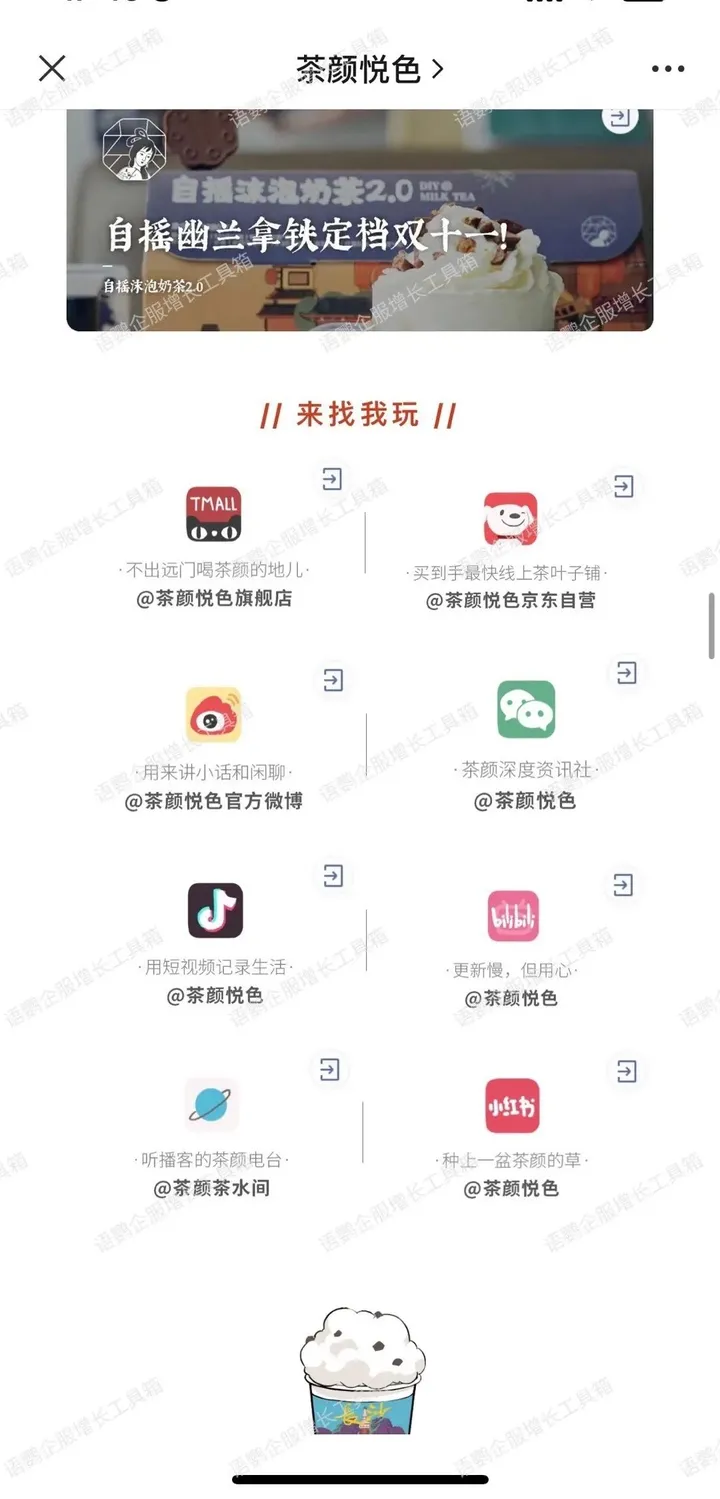Open the WeChat 茶颜深度资讯社 account
This screenshot has height=1499, width=720.
526,710
